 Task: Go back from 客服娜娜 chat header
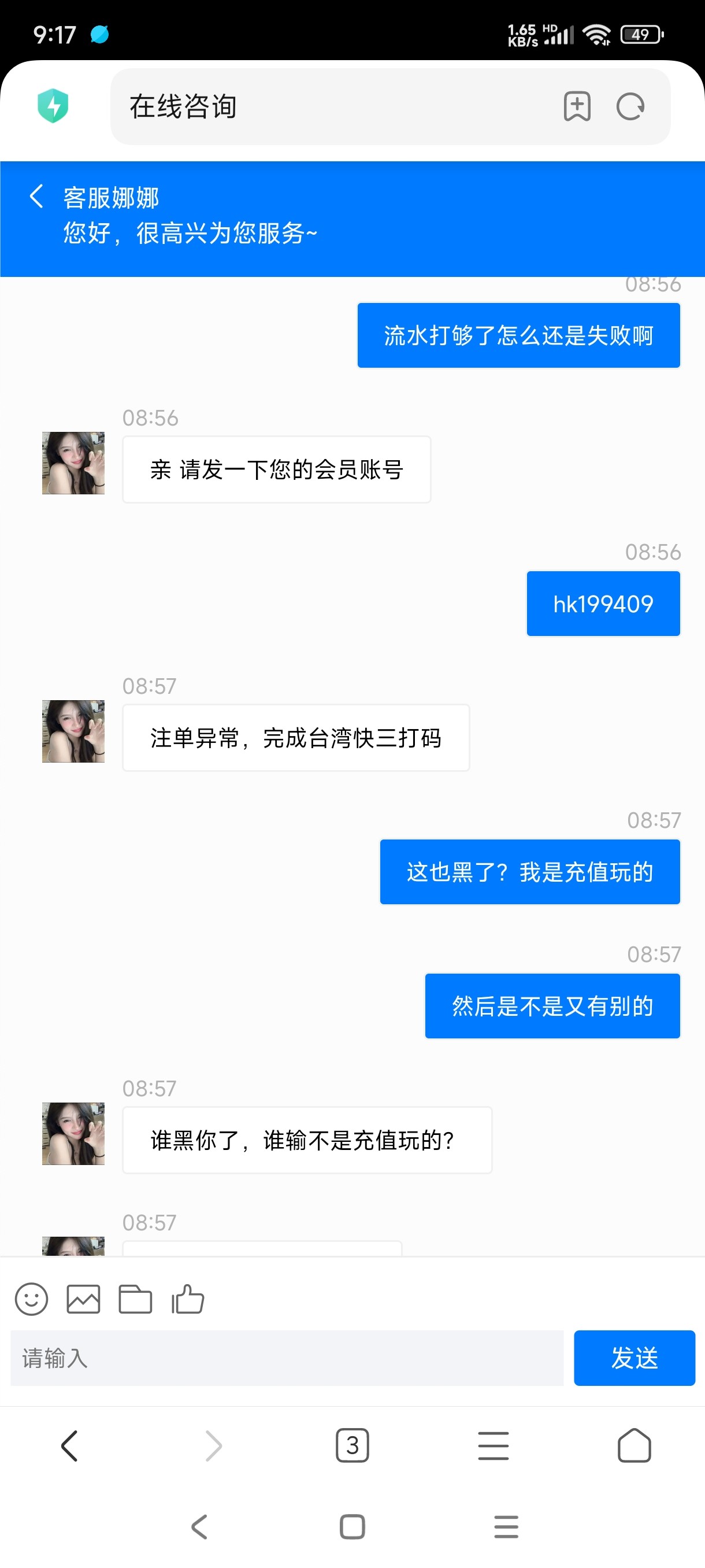pos(35,196)
